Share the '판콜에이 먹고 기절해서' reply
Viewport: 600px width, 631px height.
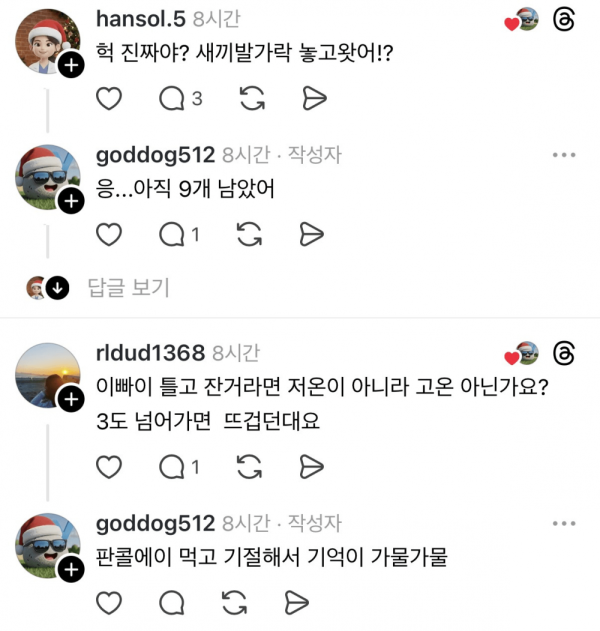[295, 602]
